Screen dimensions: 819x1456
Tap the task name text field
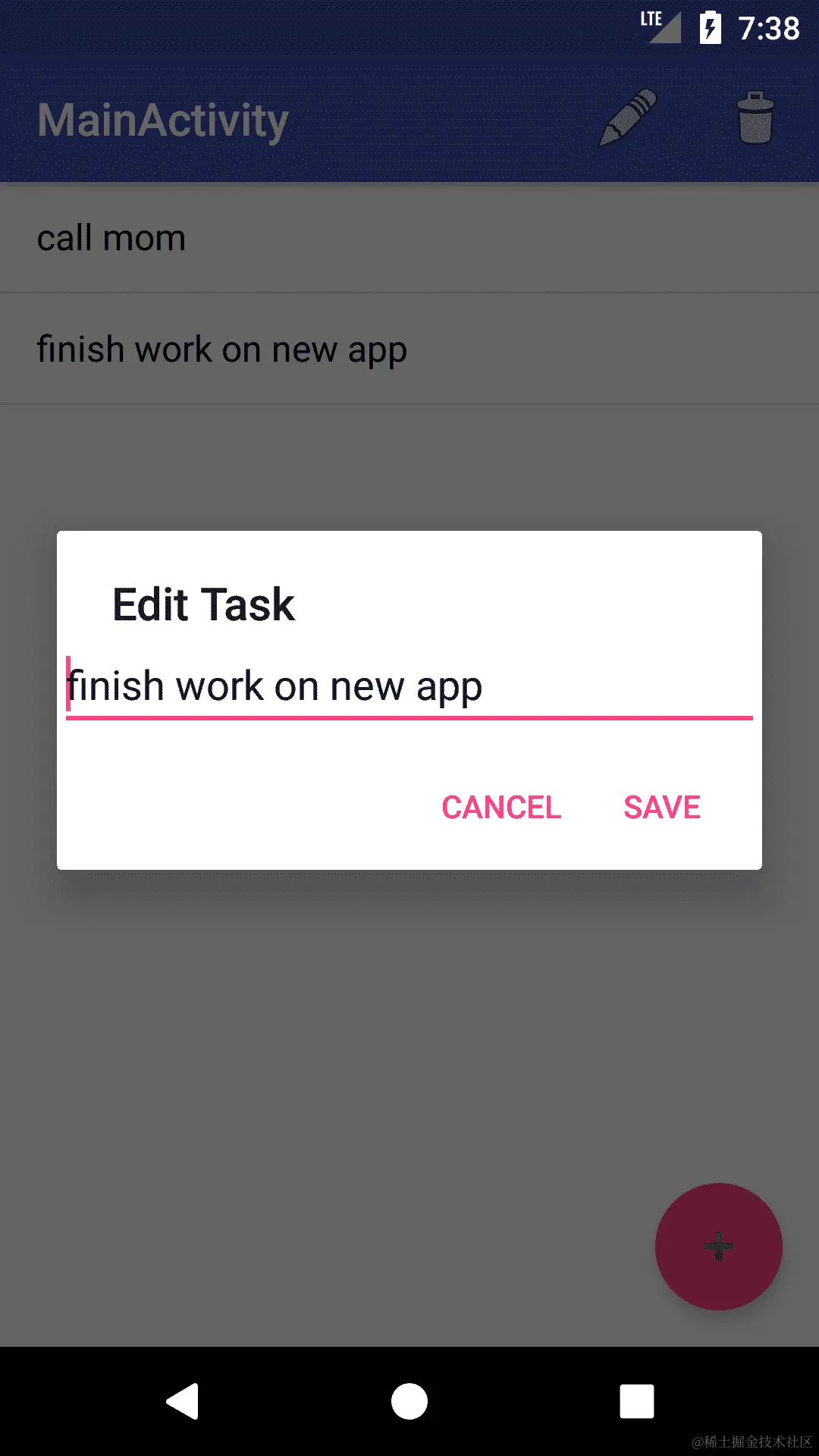[x=409, y=686]
